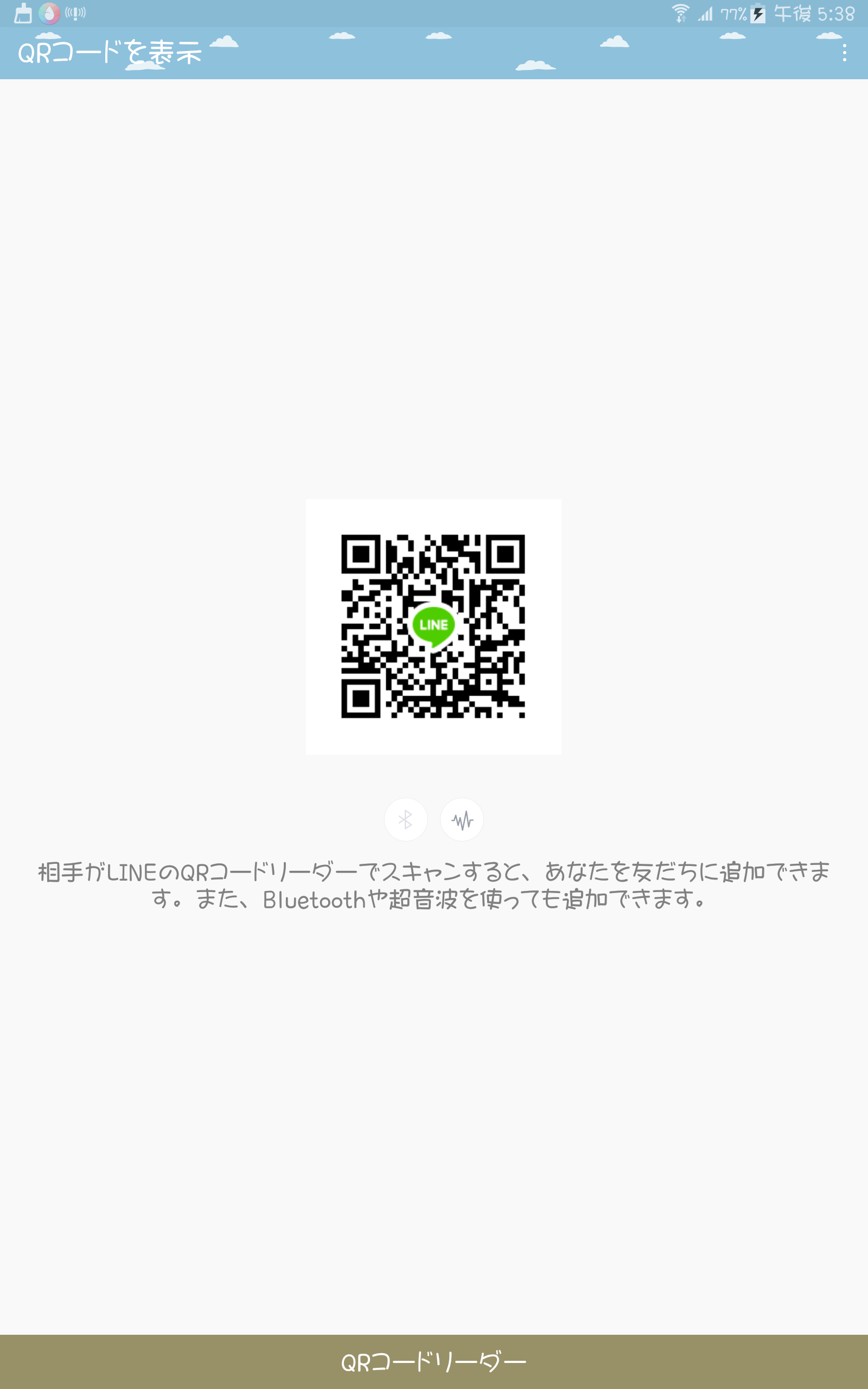The image size is (868, 1389).
Task: Tap the ultrasonic wave add-friend icon
Action: point(462,820)
